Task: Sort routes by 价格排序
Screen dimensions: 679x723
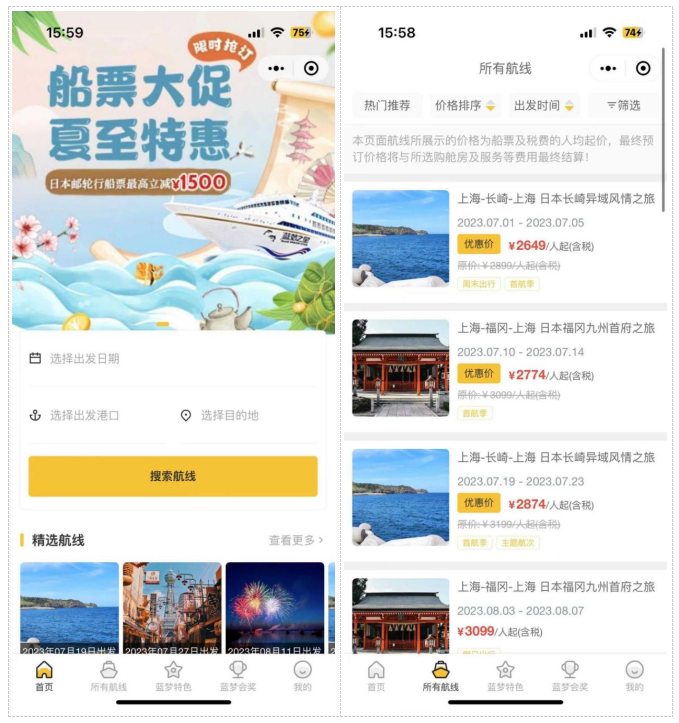Action: (464, 105)
